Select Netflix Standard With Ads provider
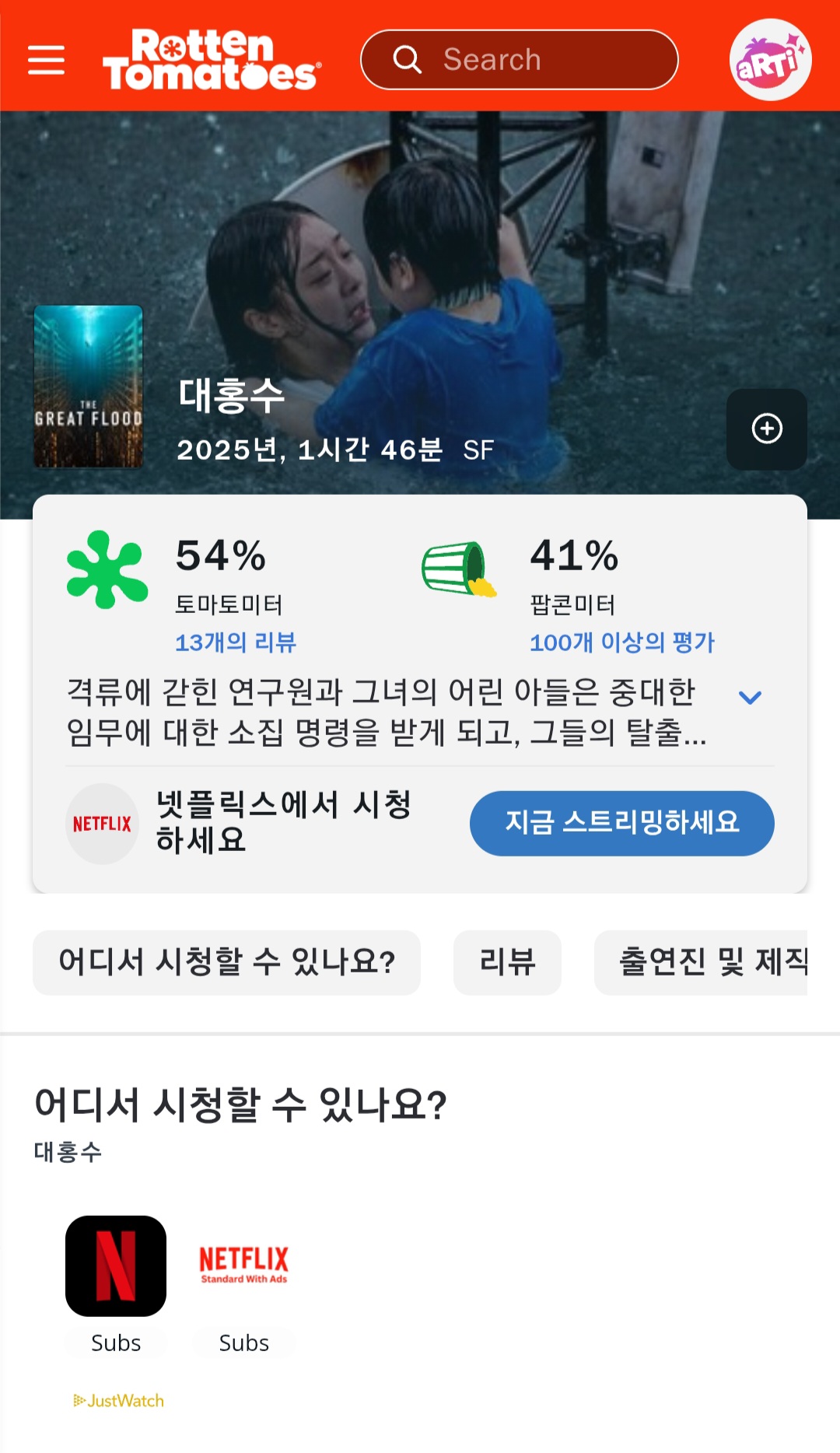 [x=243, y=1262]
